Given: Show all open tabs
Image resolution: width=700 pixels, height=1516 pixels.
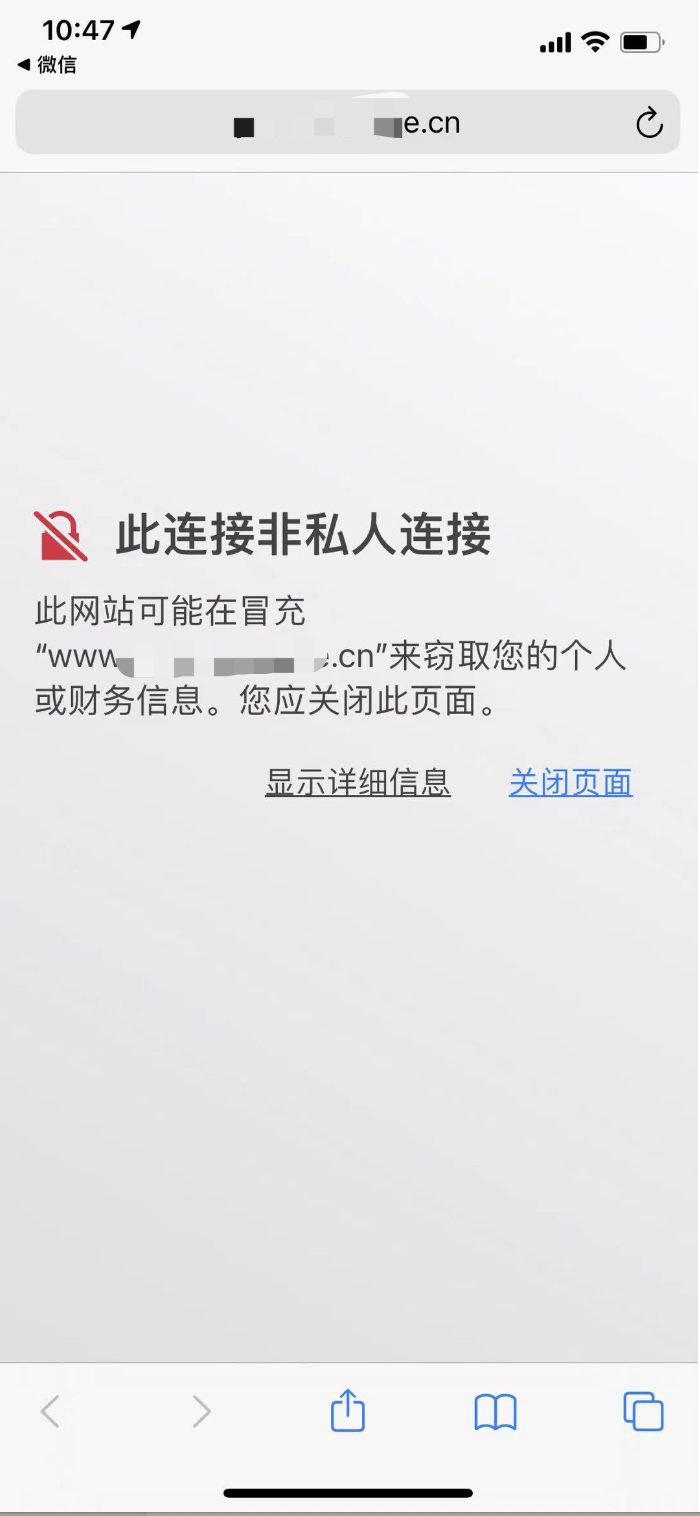Looking at the screenshot, I should click(x=643, y=1411).
